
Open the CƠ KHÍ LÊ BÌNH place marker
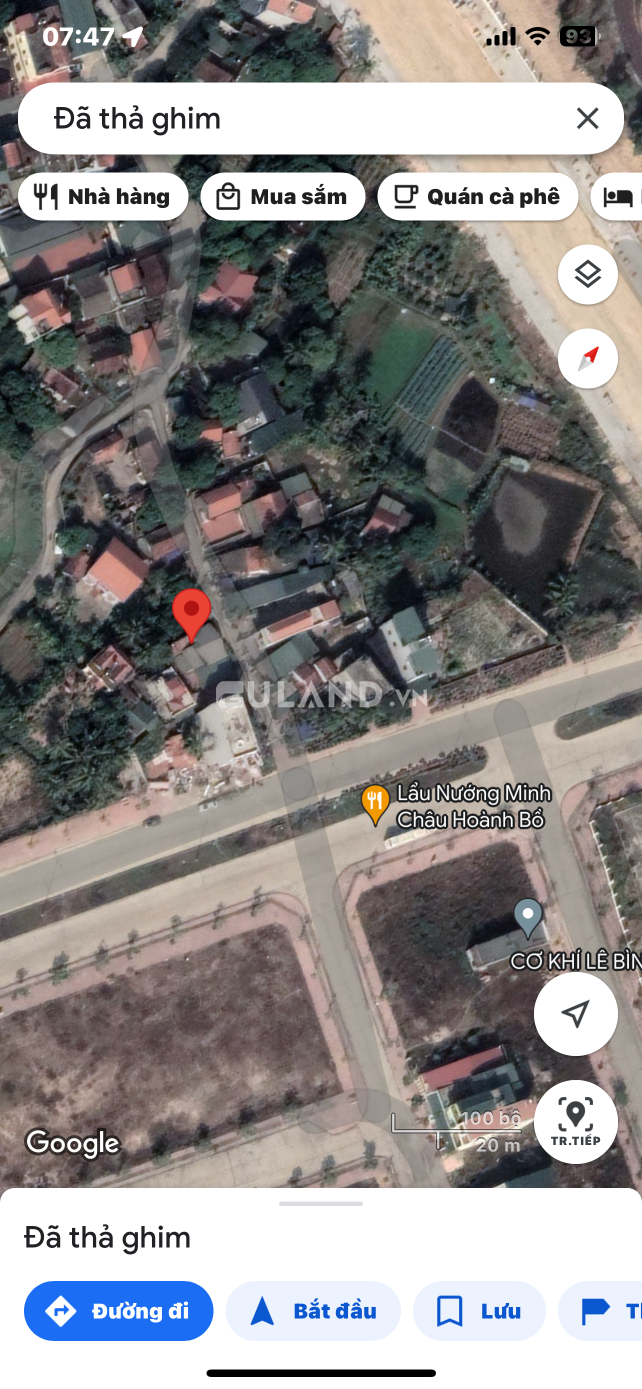(x=528, y=918)
